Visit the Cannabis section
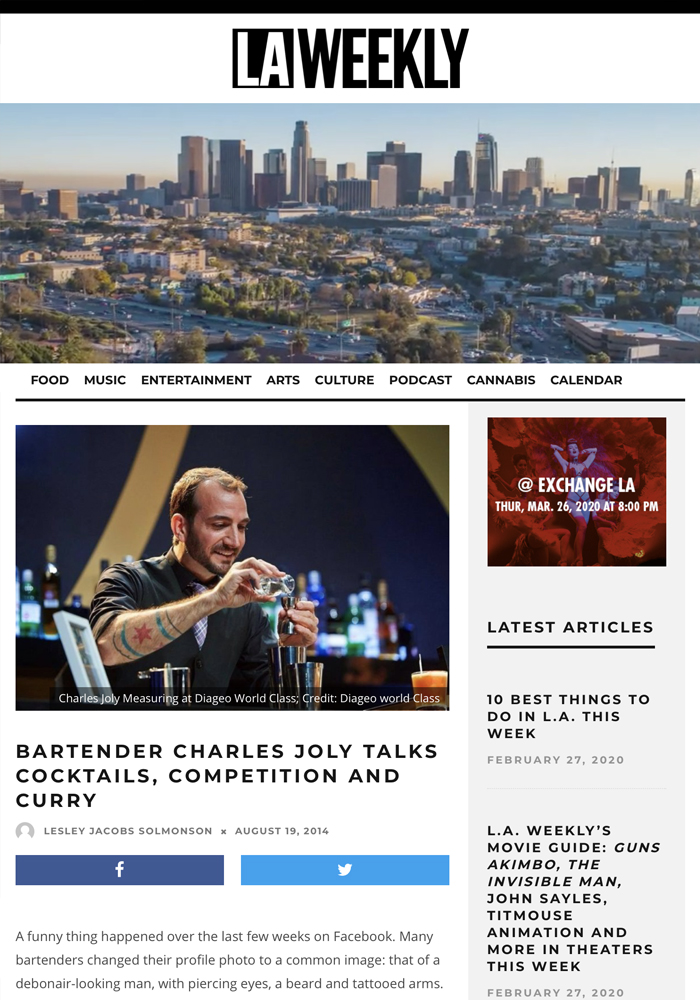 click(501, 380)
